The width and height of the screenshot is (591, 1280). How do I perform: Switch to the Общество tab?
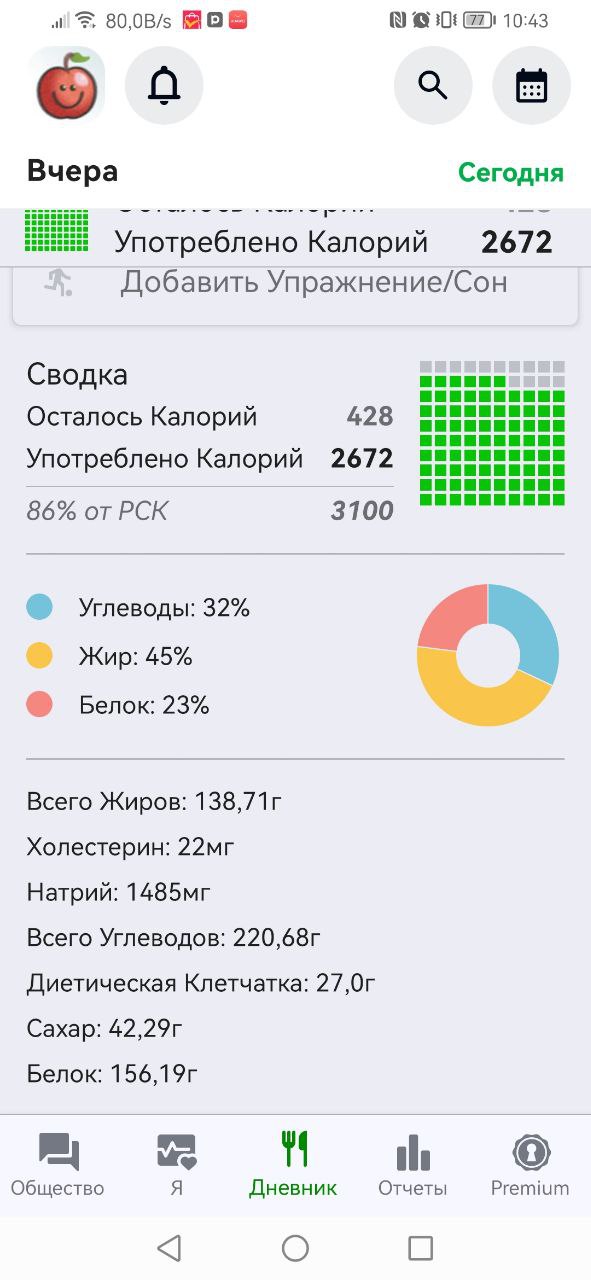click(58, 1166)
